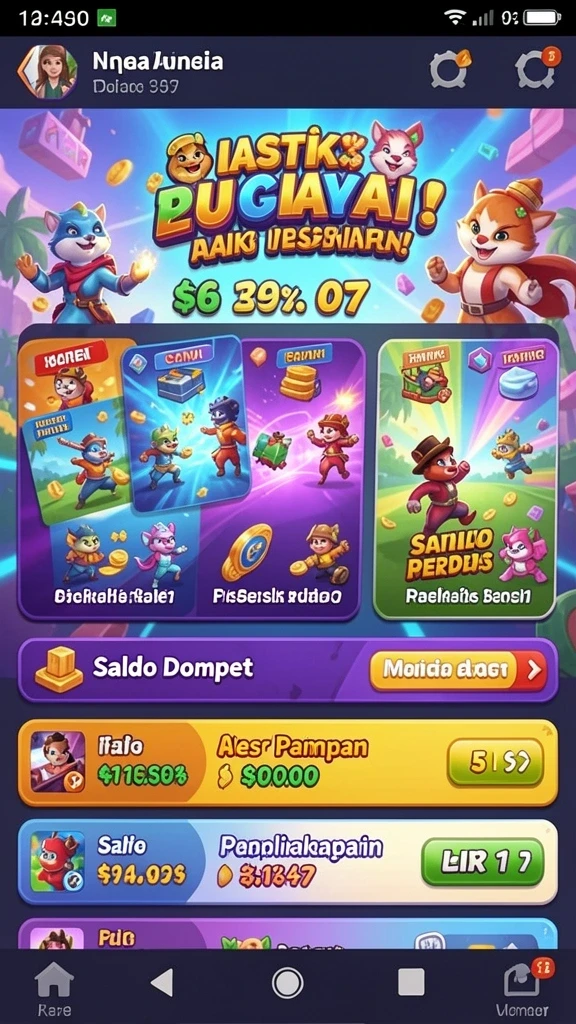Tap the system back triangle
The width and height of the screenshot is (576, 1024).
(x=162, y=982)
